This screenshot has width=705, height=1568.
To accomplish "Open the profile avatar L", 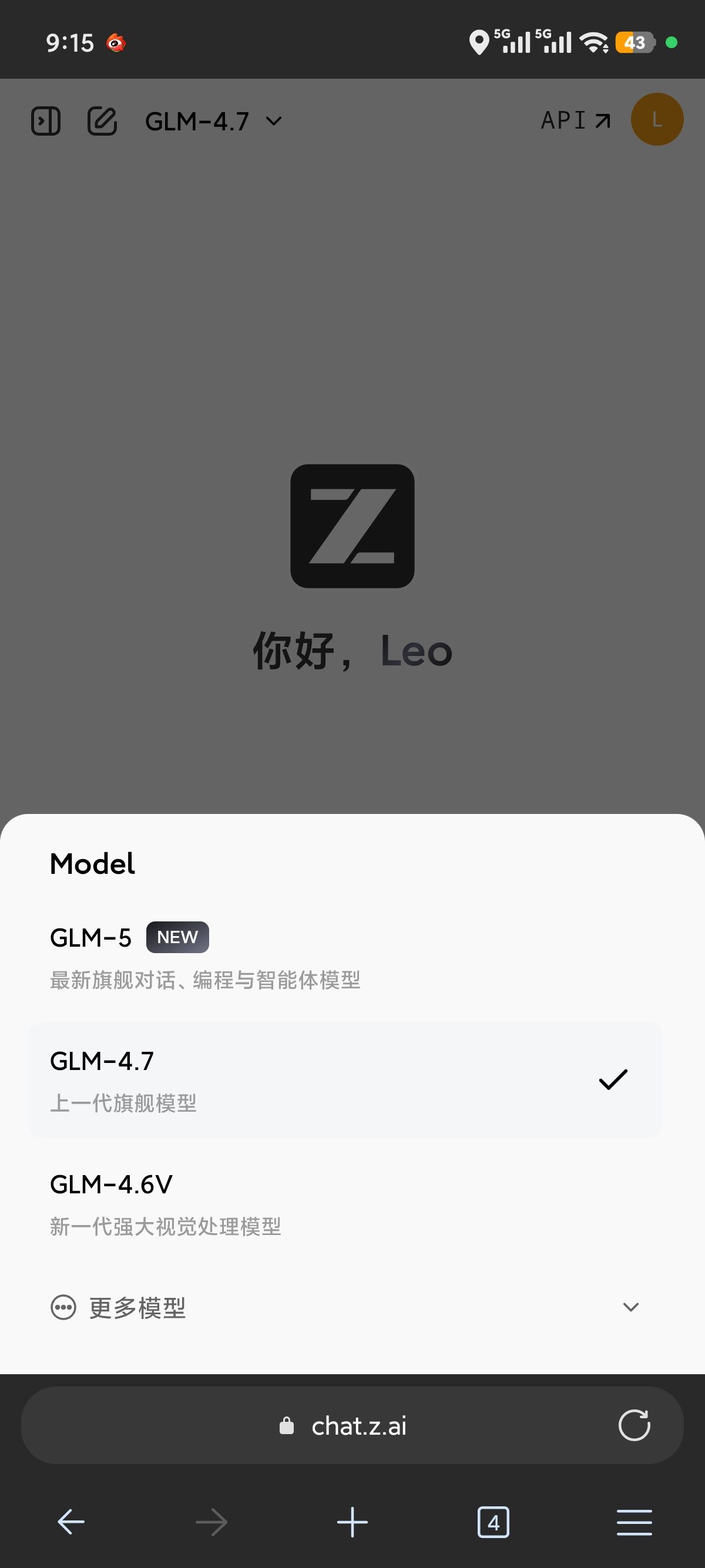I will click(x=657, y=119).
